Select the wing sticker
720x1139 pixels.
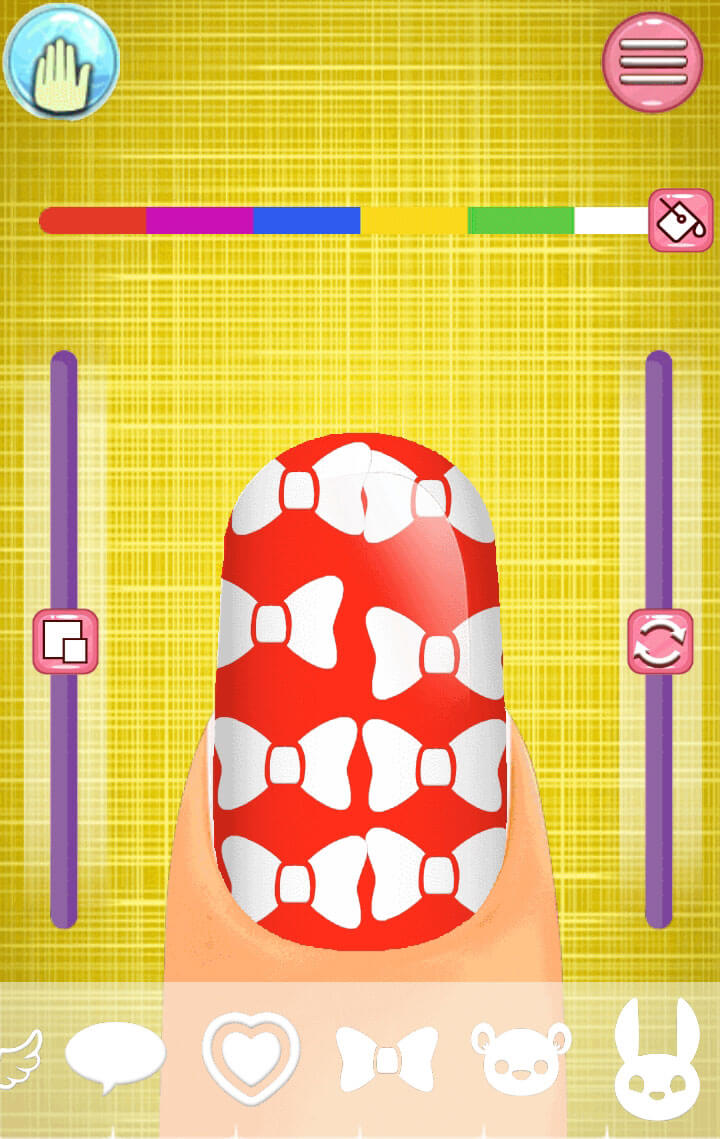(18, 1058)
